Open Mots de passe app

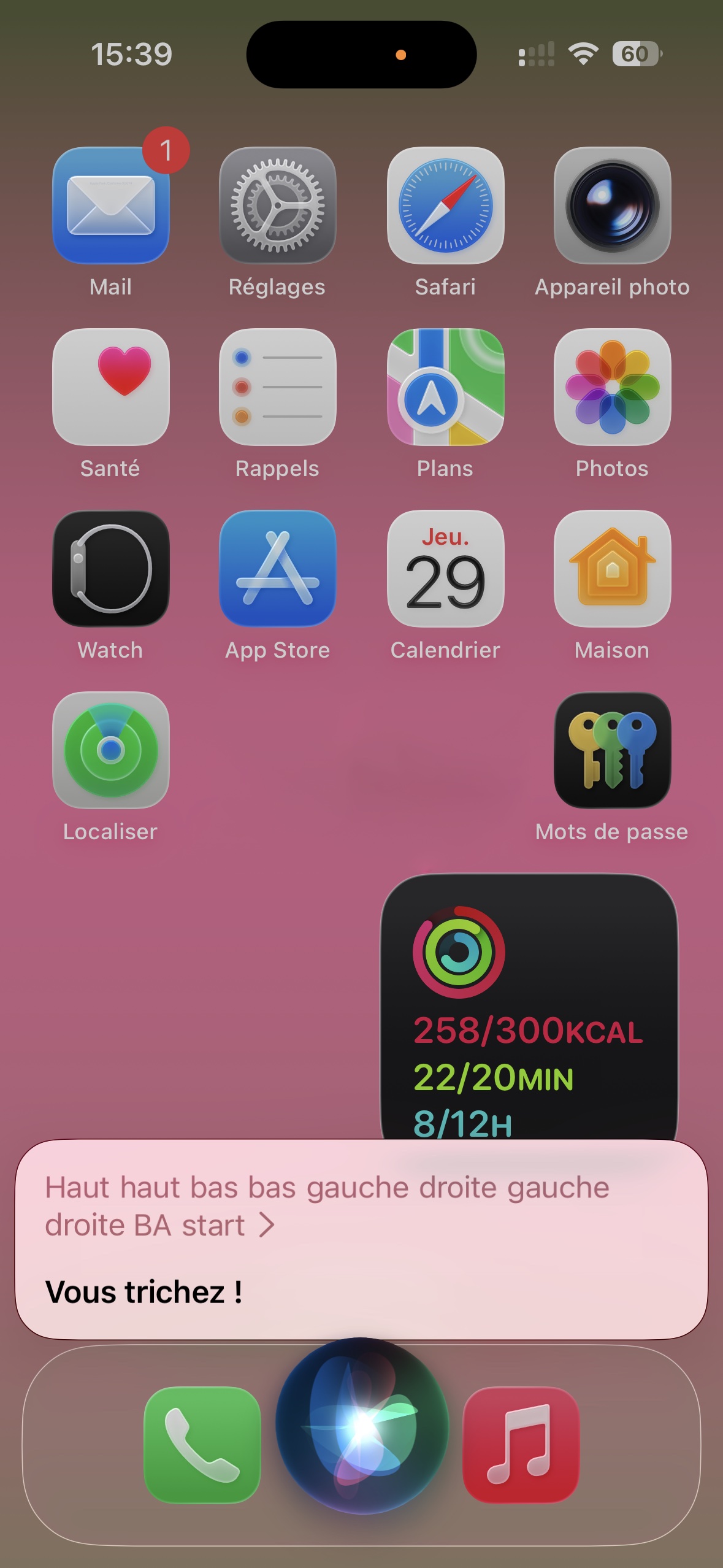(612, 750)
